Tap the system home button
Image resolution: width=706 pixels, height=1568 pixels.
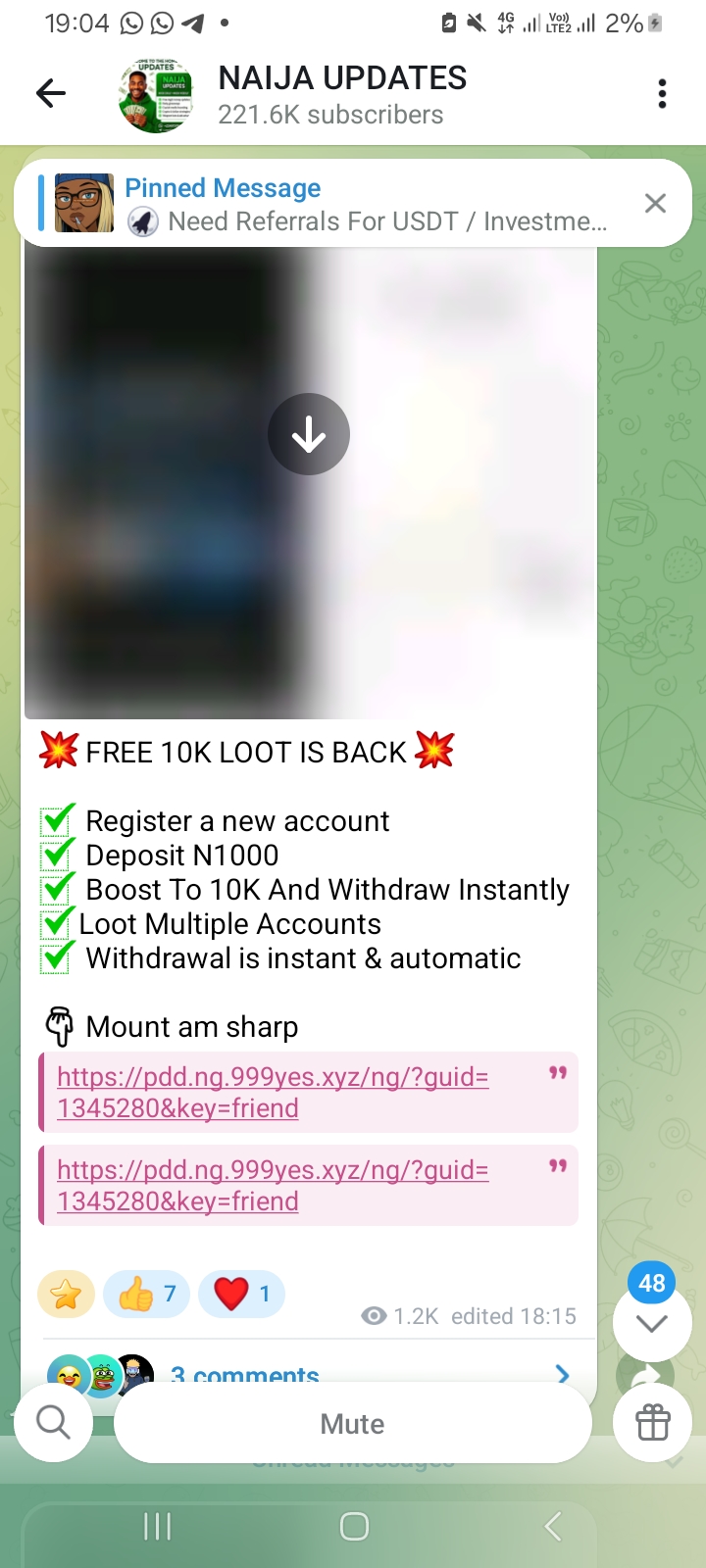353,1526
